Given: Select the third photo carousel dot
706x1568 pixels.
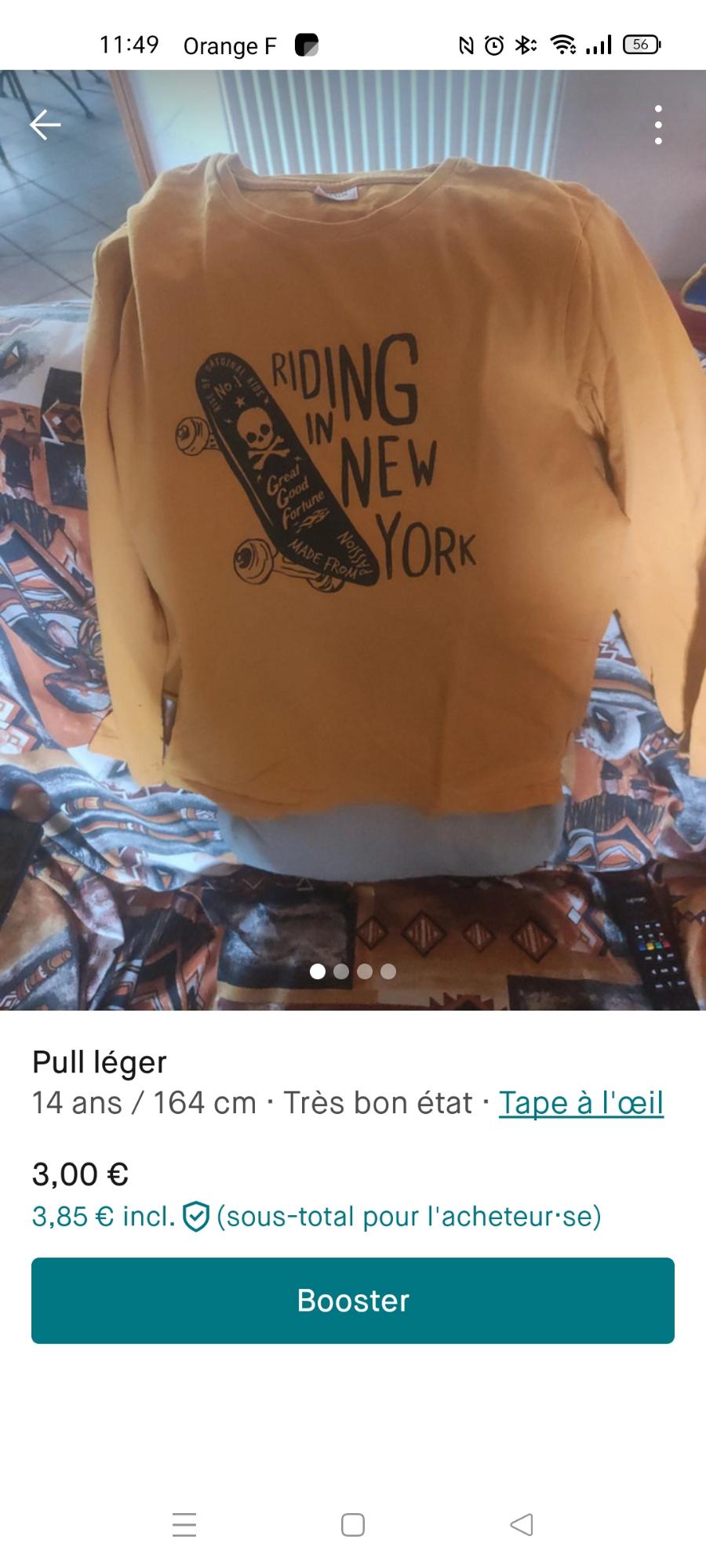Looking at the screenshot, I should tap(365, 972).
